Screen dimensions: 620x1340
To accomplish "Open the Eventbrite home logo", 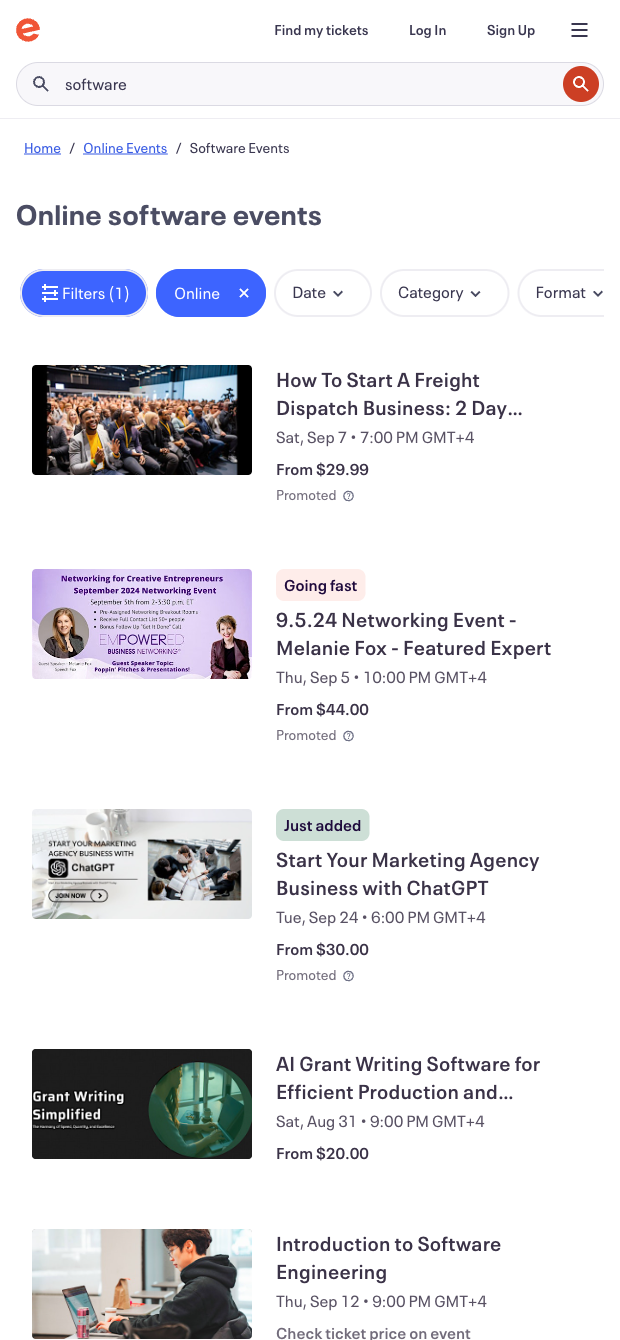I will point(28,30).
